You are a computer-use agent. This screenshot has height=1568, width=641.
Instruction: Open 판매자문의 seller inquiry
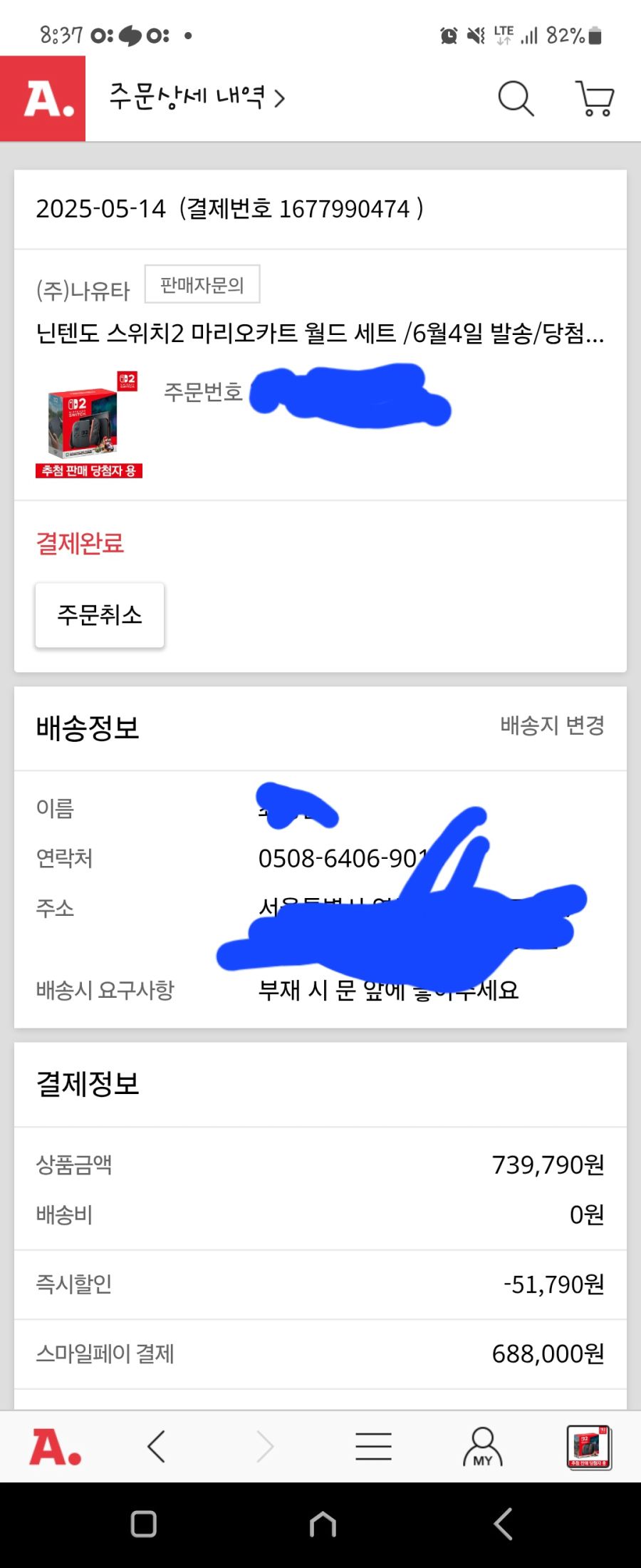point(202,284)
